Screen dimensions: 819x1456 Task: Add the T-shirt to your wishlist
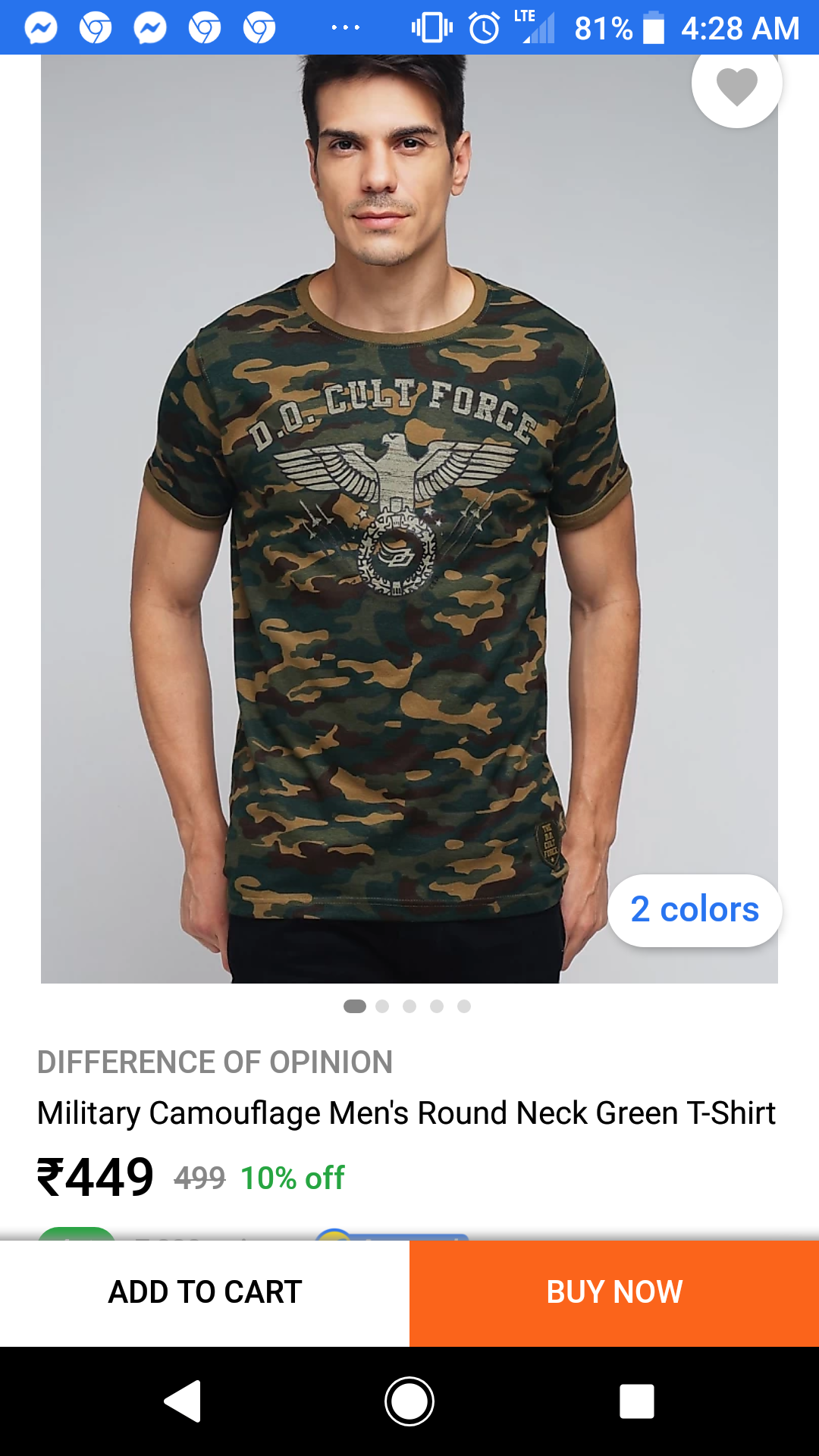click(736, 85)
